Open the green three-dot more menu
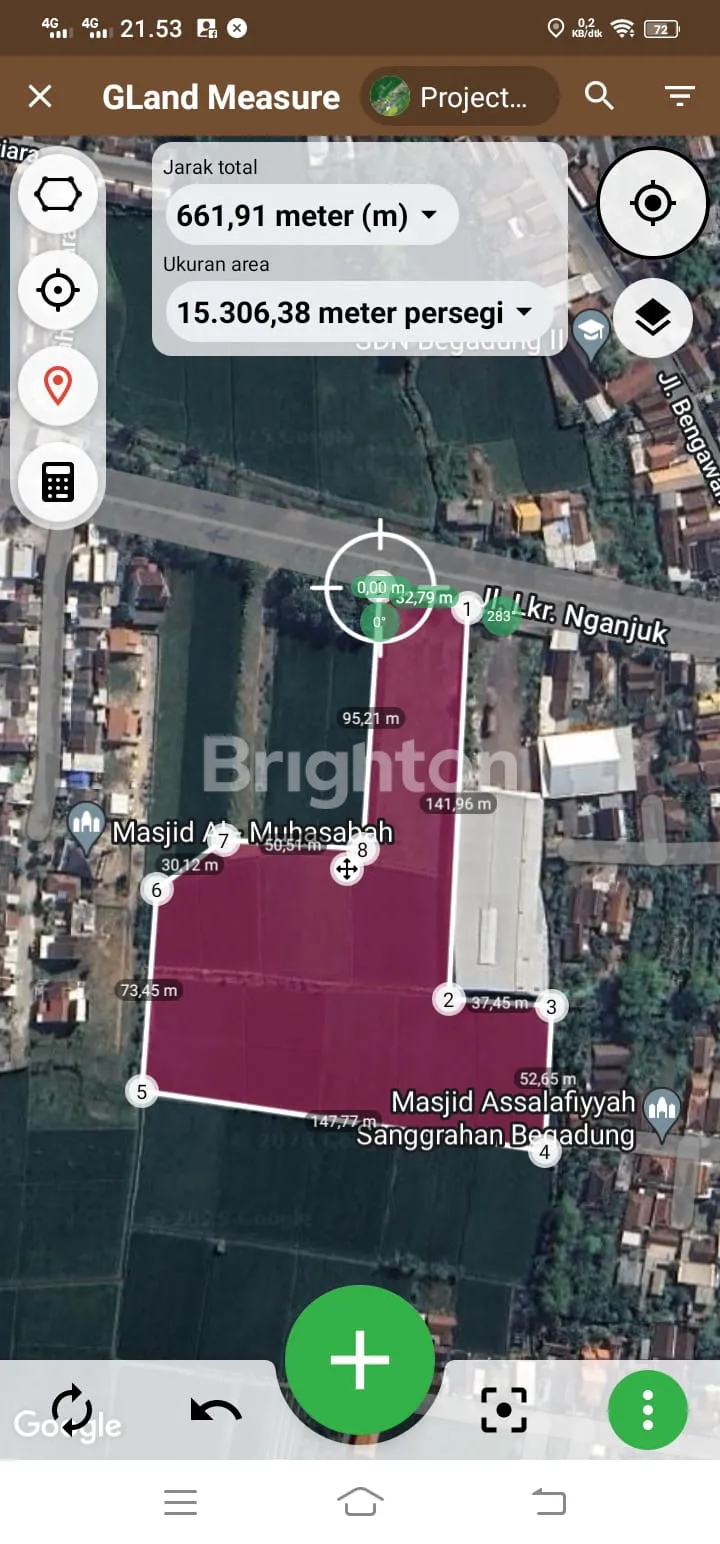 [x=647, y=1410]
